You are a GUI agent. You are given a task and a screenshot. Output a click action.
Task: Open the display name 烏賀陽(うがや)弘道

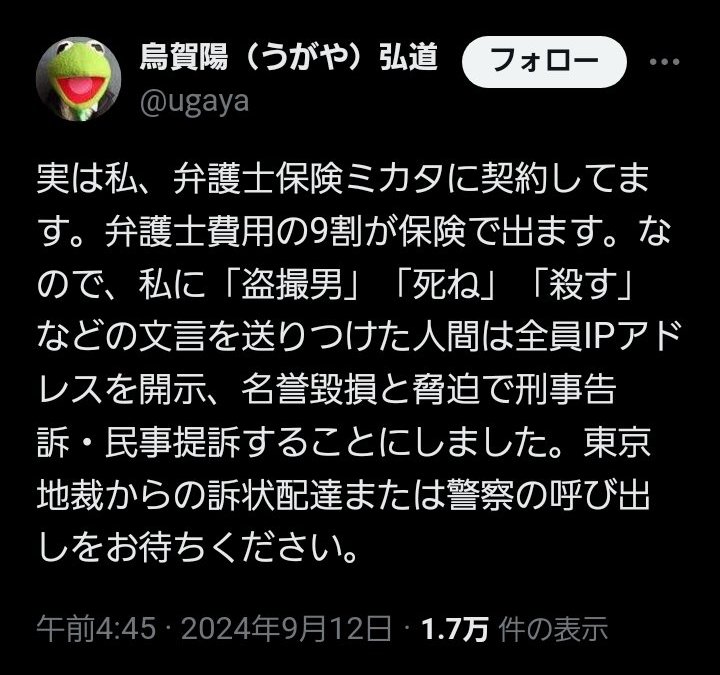[x=288, y=57]
